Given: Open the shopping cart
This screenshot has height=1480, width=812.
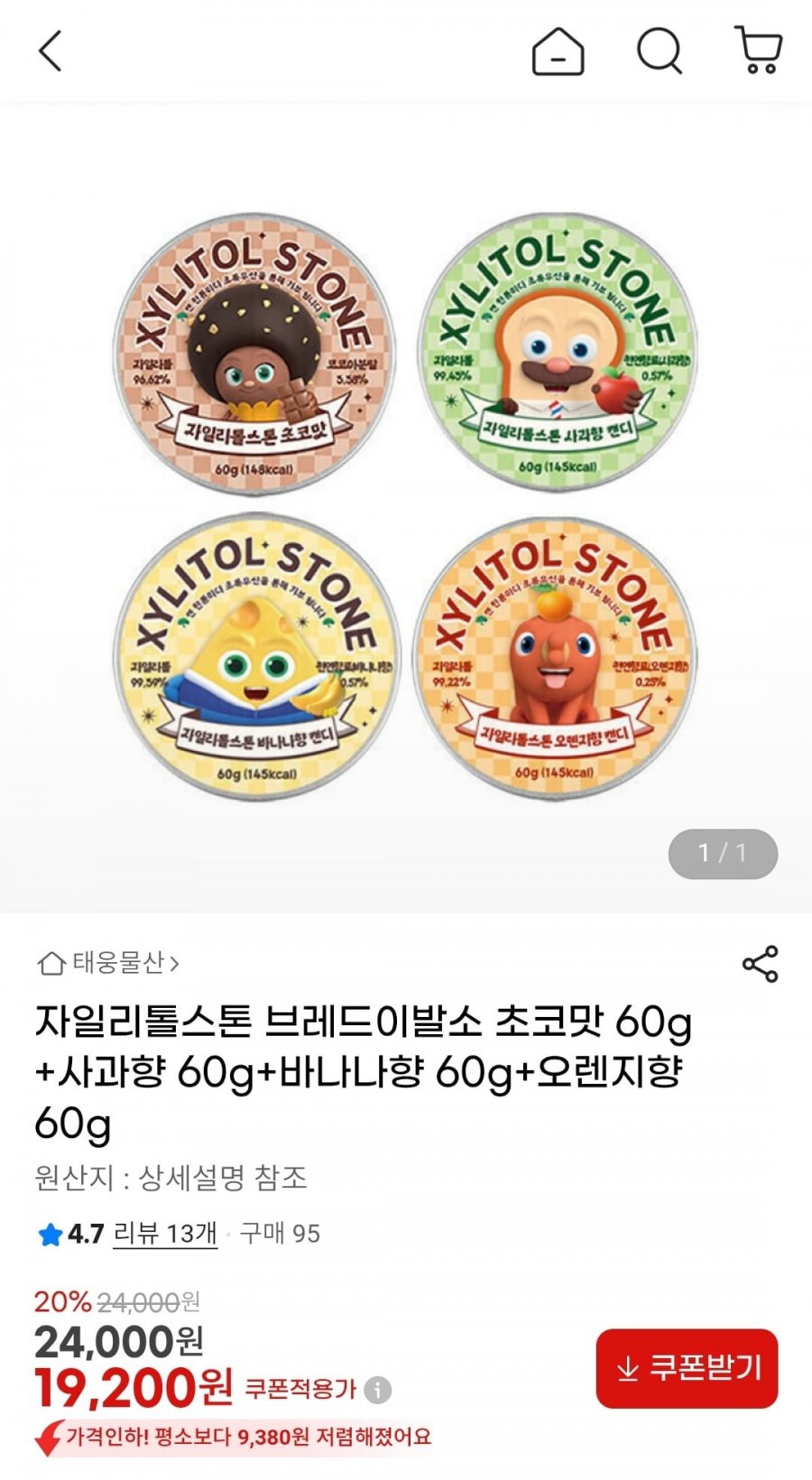Looking at the screenshot, I should pyautogui.click(x=759, y=51).
